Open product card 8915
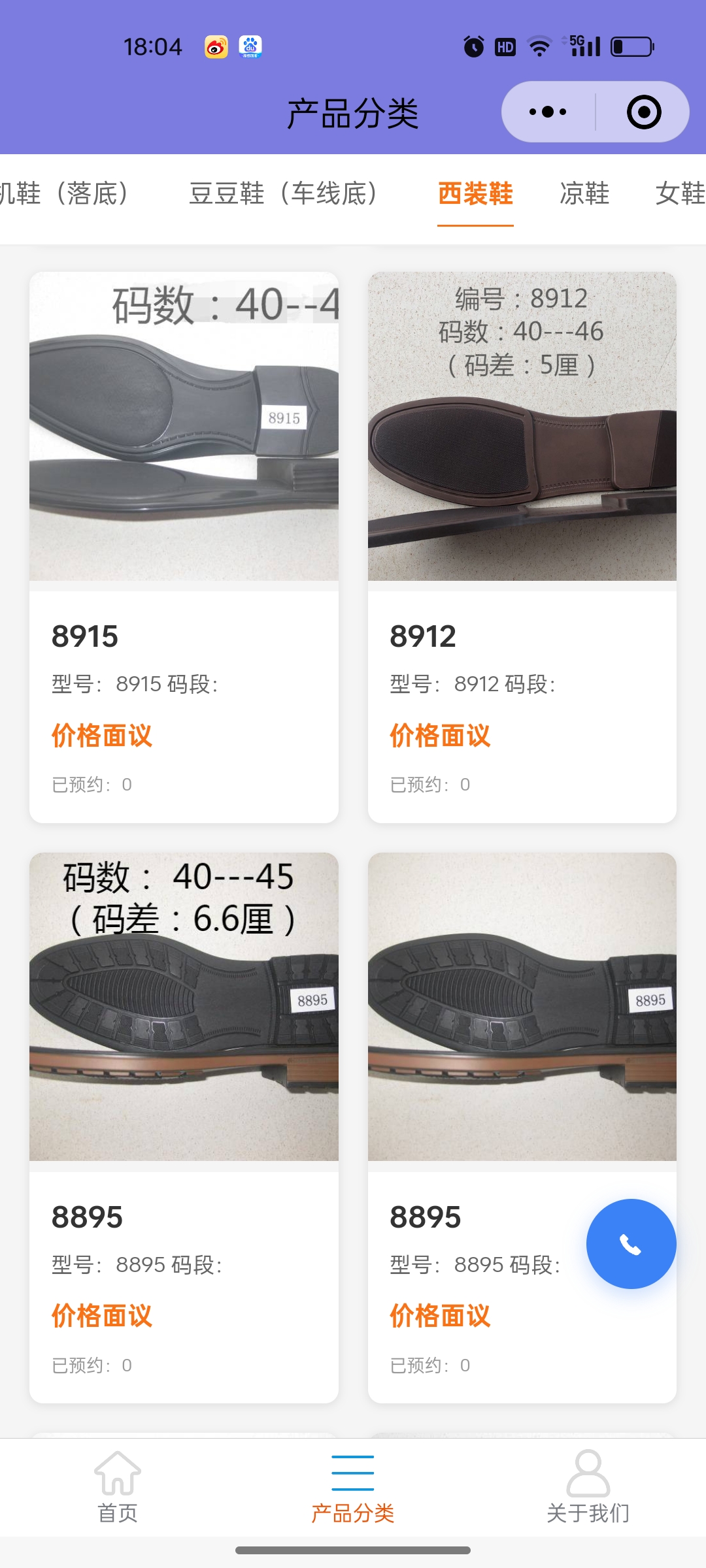This screenshot has height=1568, width=706. 184,546
